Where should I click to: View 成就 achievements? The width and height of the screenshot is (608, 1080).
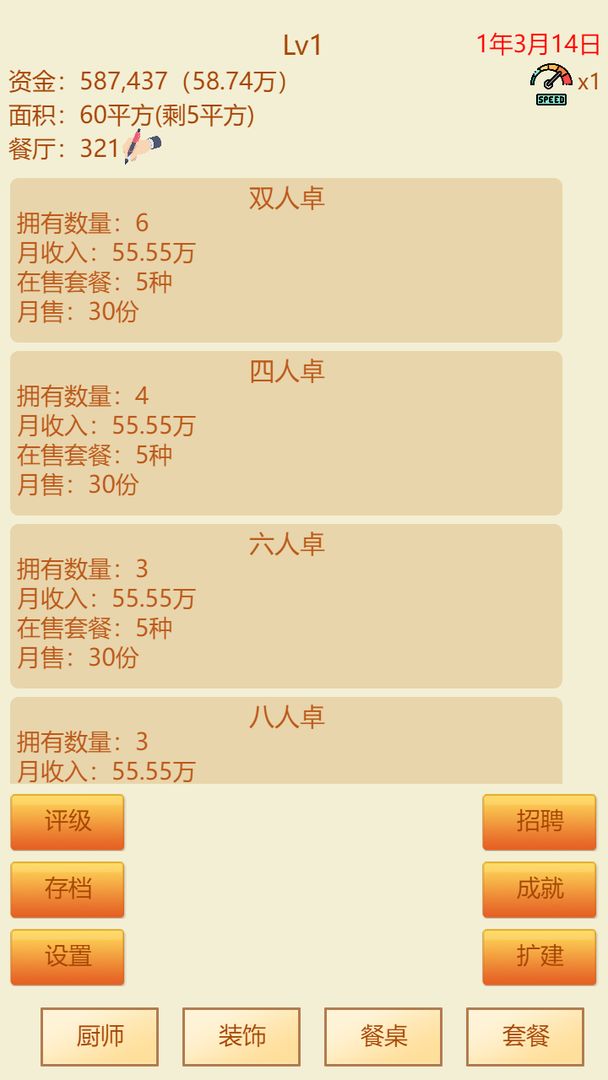tap(539, 889)
